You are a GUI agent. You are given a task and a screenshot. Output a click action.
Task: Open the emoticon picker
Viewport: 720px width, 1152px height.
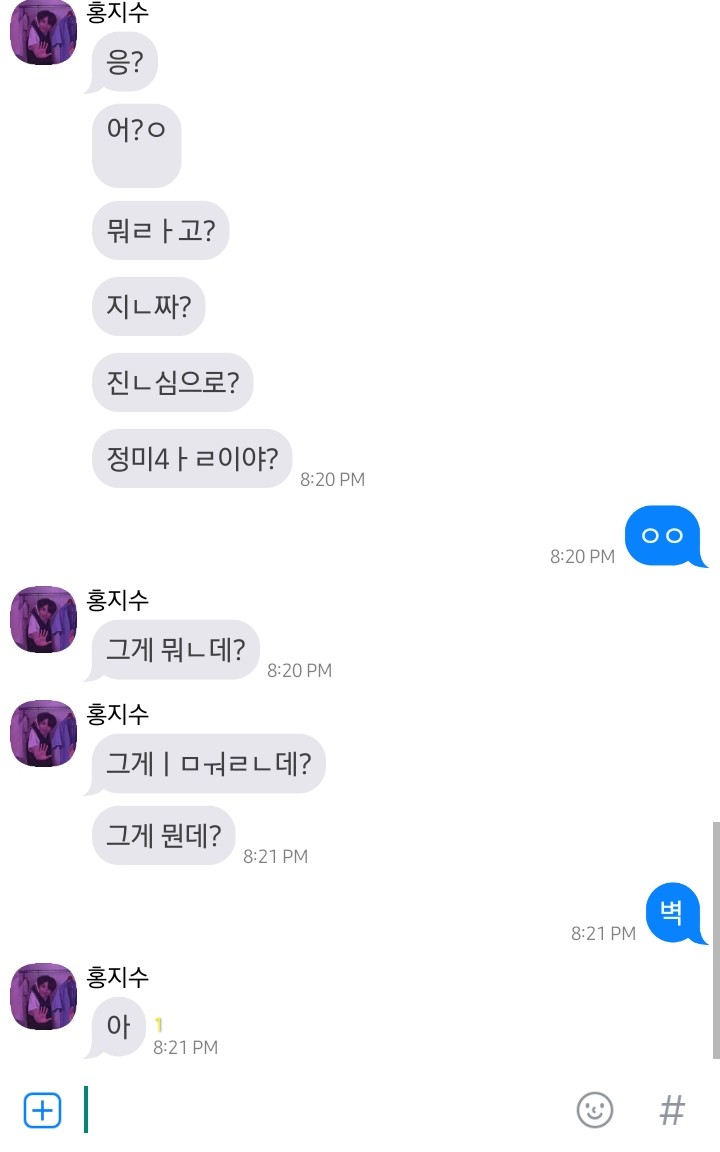tap(594, 1109)
